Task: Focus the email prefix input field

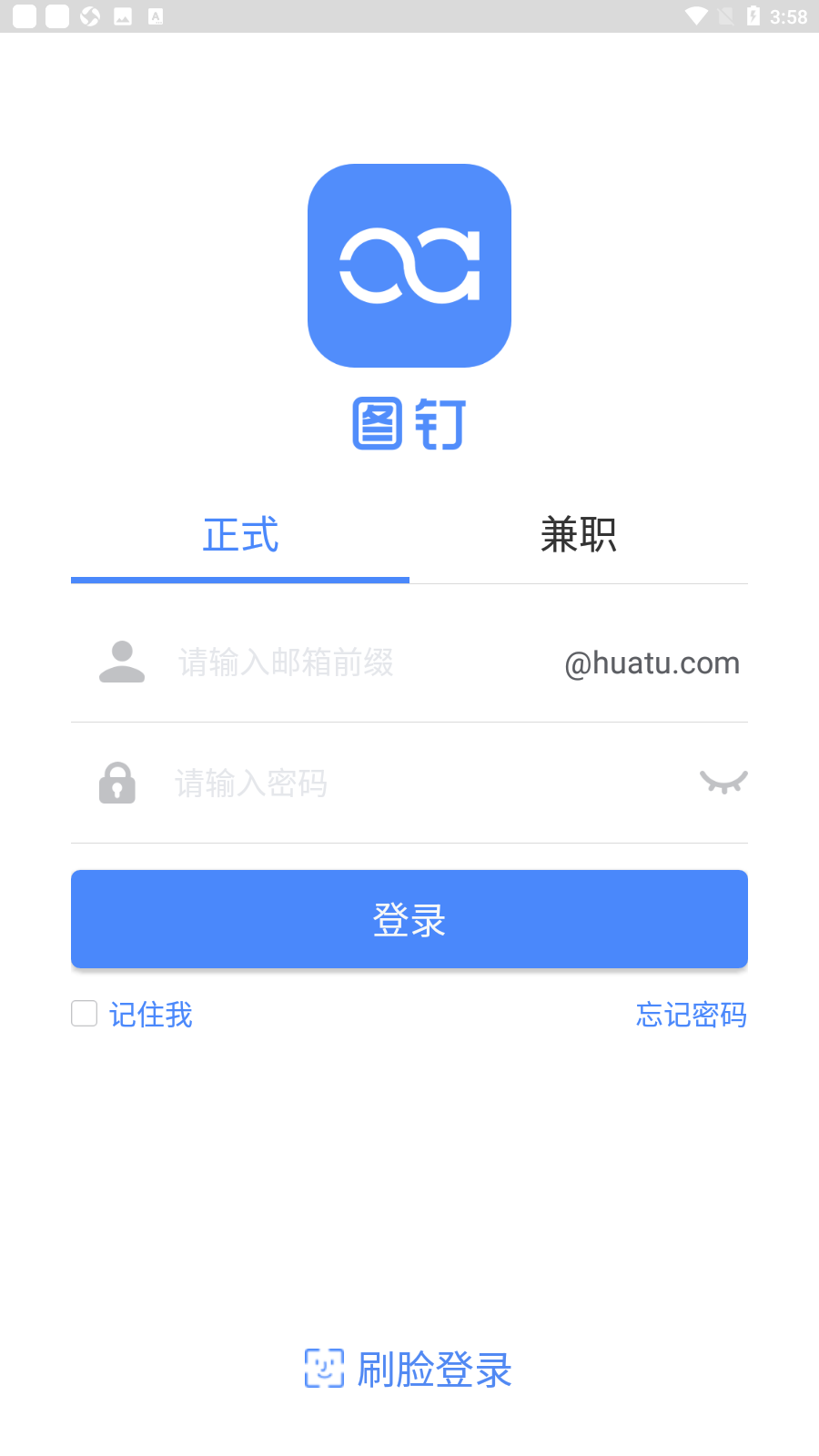Action: tap(364, 662)
